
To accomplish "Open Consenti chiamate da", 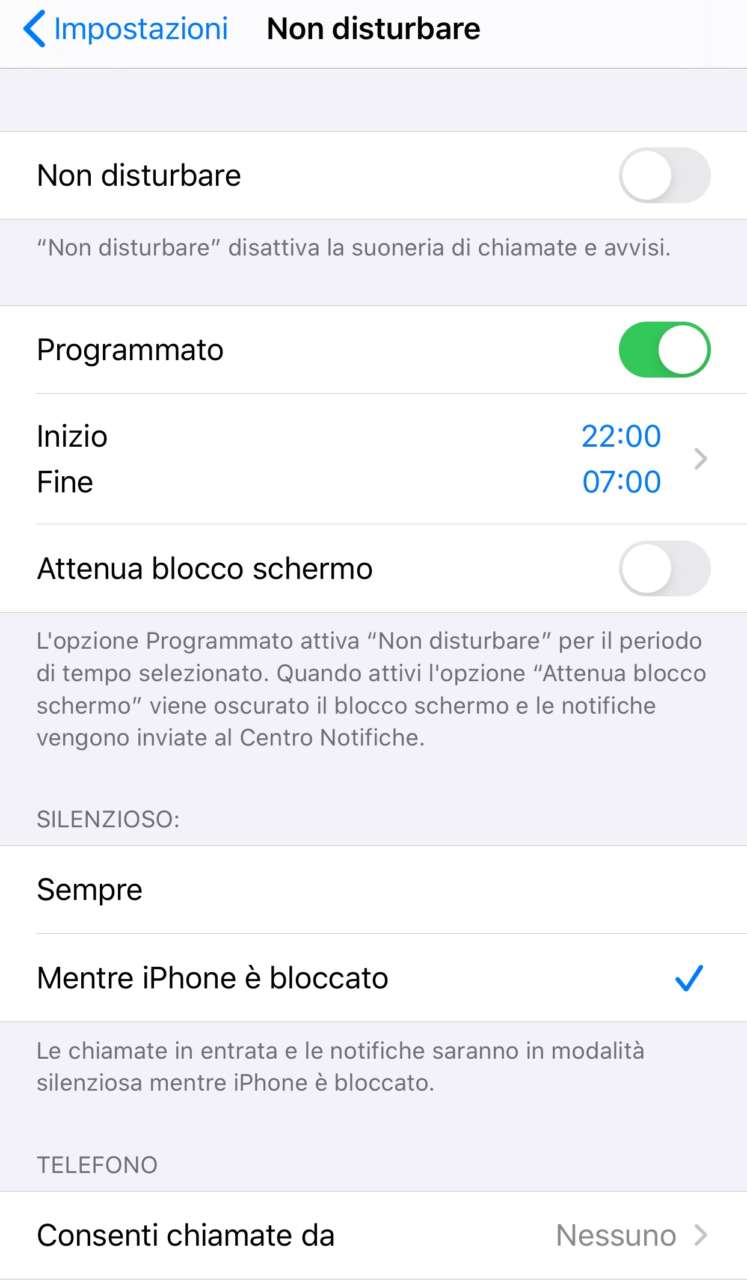I will (372, 1235).
